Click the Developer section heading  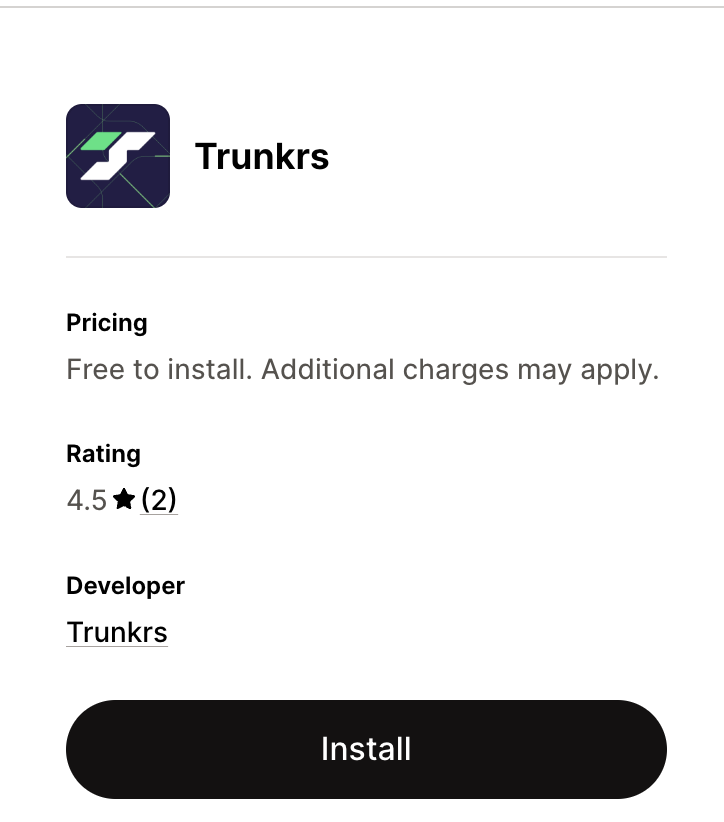124,585
